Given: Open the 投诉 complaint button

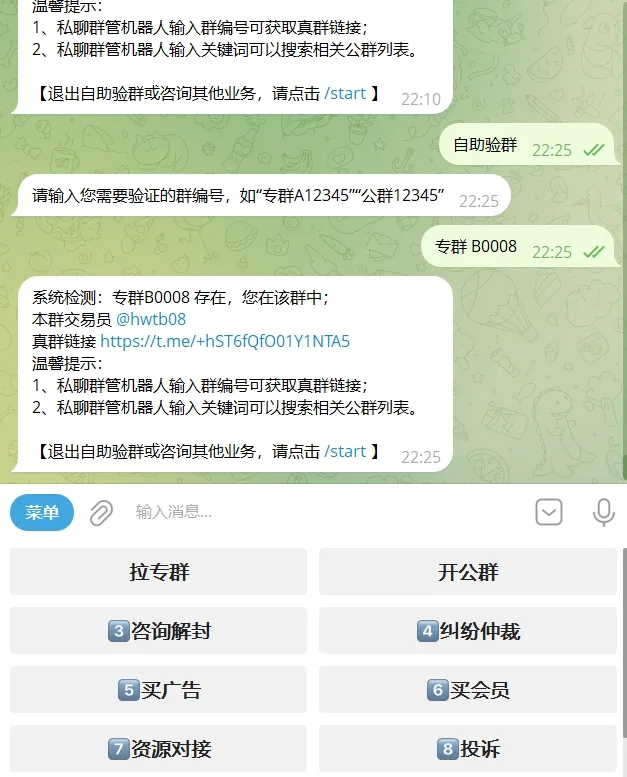Looking at the screenshot, I should click(x=467, y=748).
